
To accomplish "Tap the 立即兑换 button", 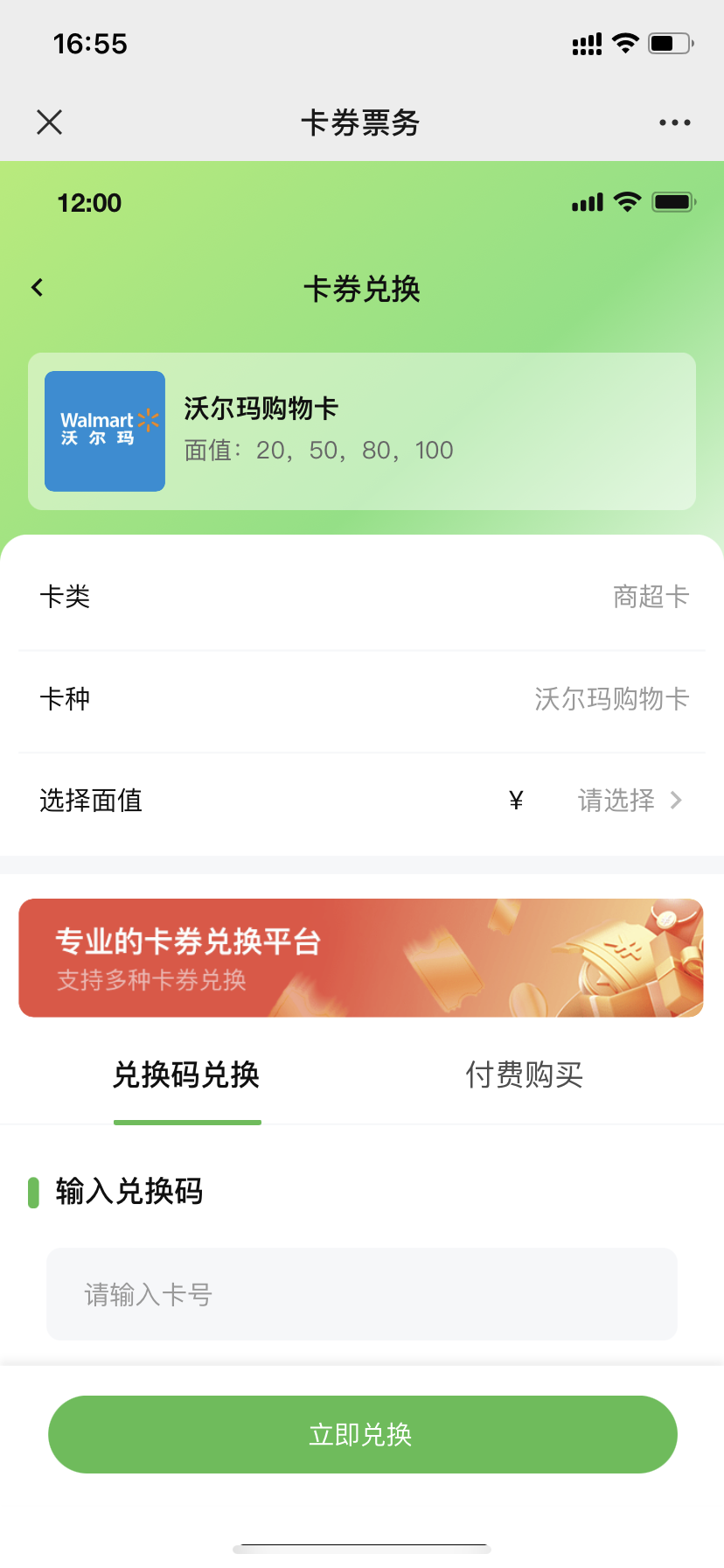I will [362, 1435].
